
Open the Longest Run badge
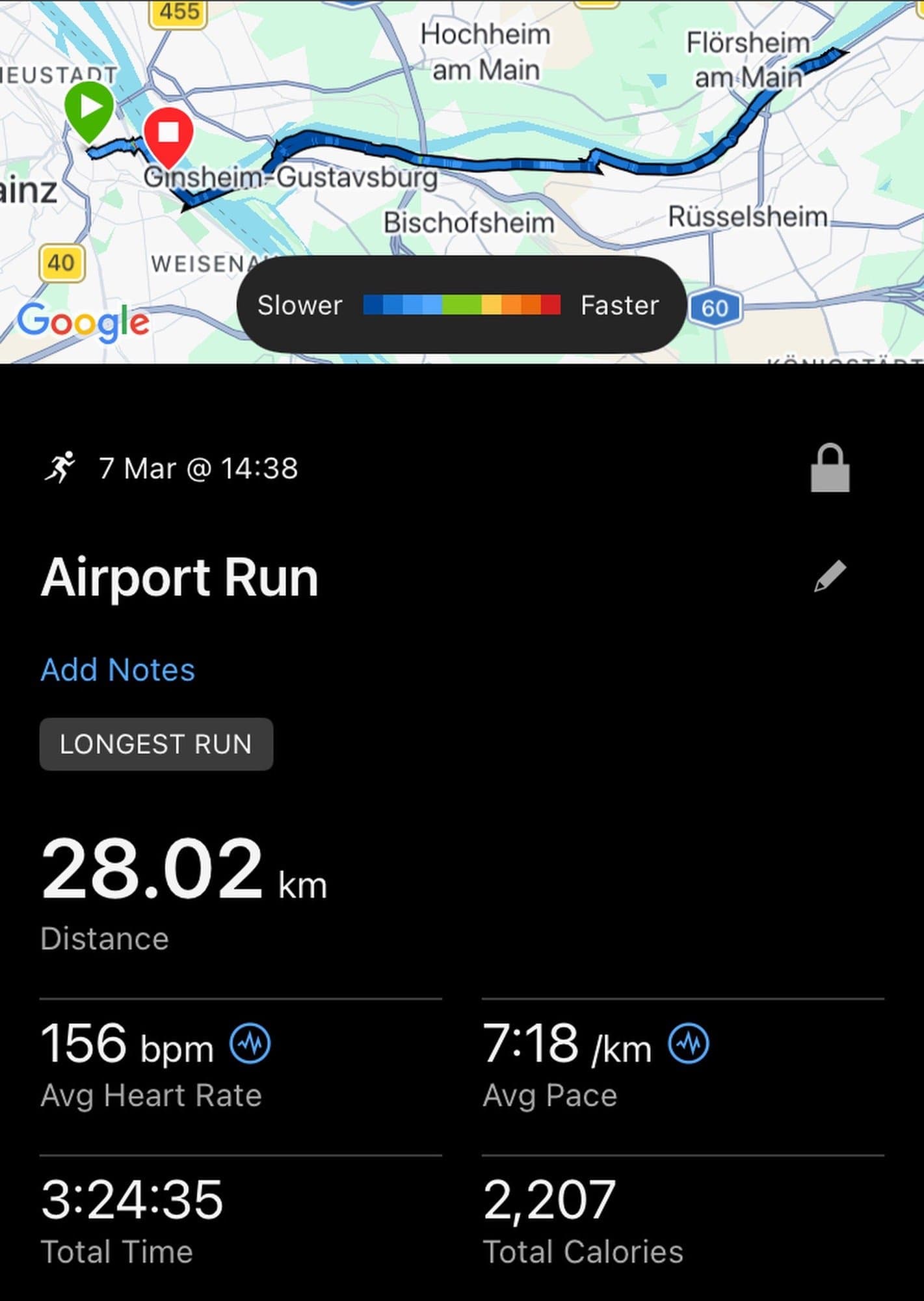pyautogui.click(x=156, y=744)
